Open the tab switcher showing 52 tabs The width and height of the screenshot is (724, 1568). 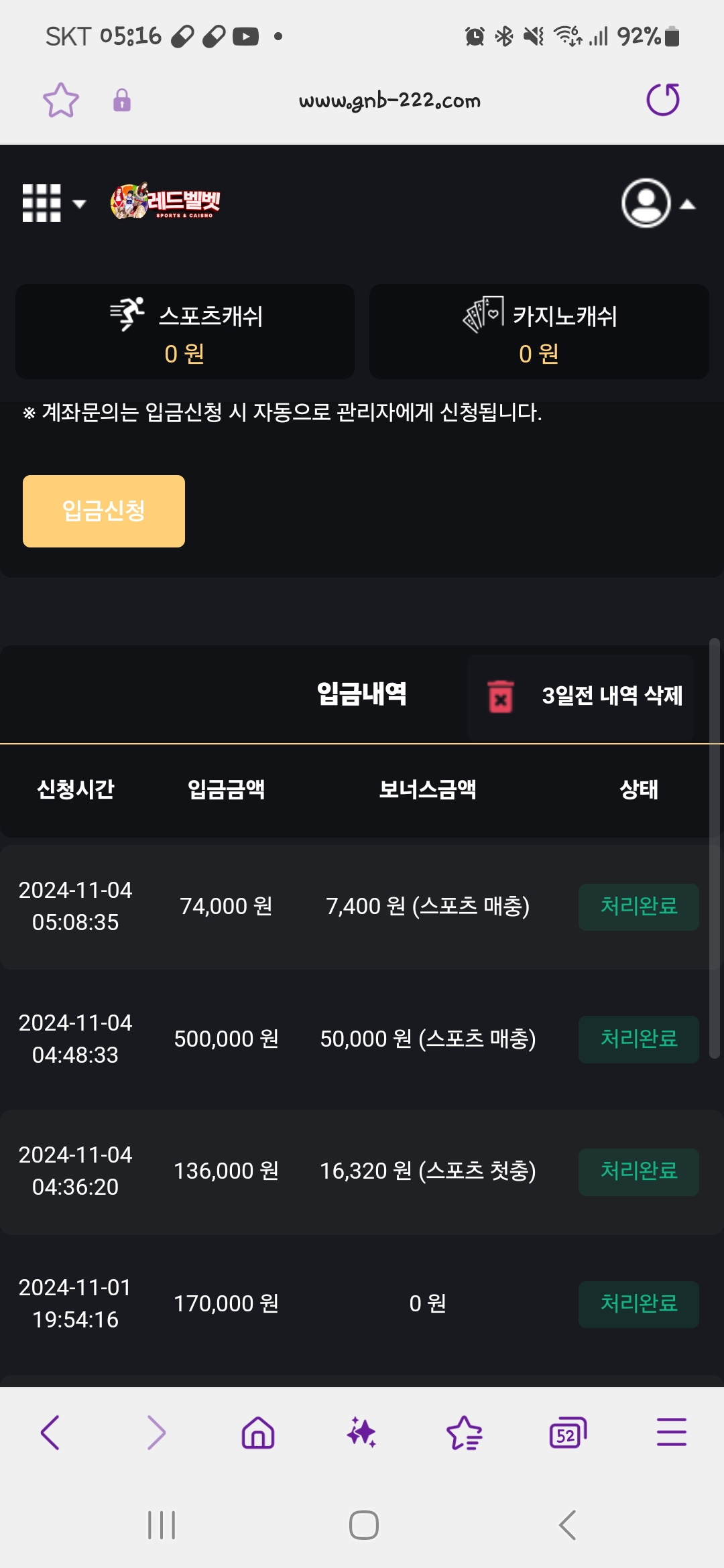pyautogui.click(x=568, y=1433)
